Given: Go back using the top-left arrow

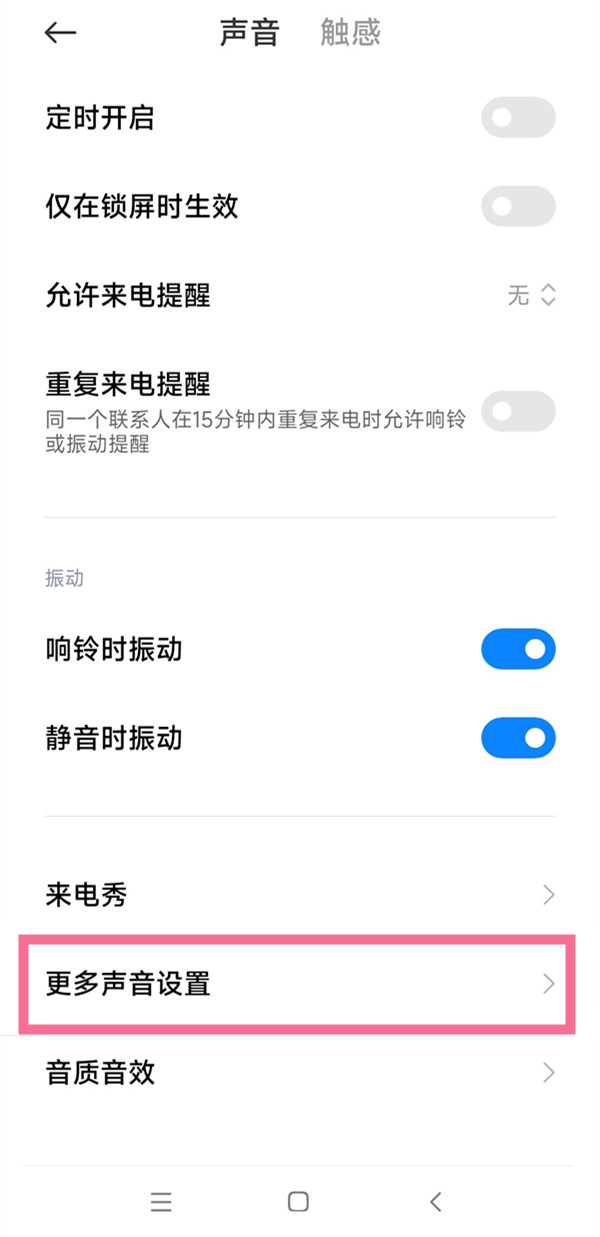Looking at the screenshot, I should [x=60, y=33].
